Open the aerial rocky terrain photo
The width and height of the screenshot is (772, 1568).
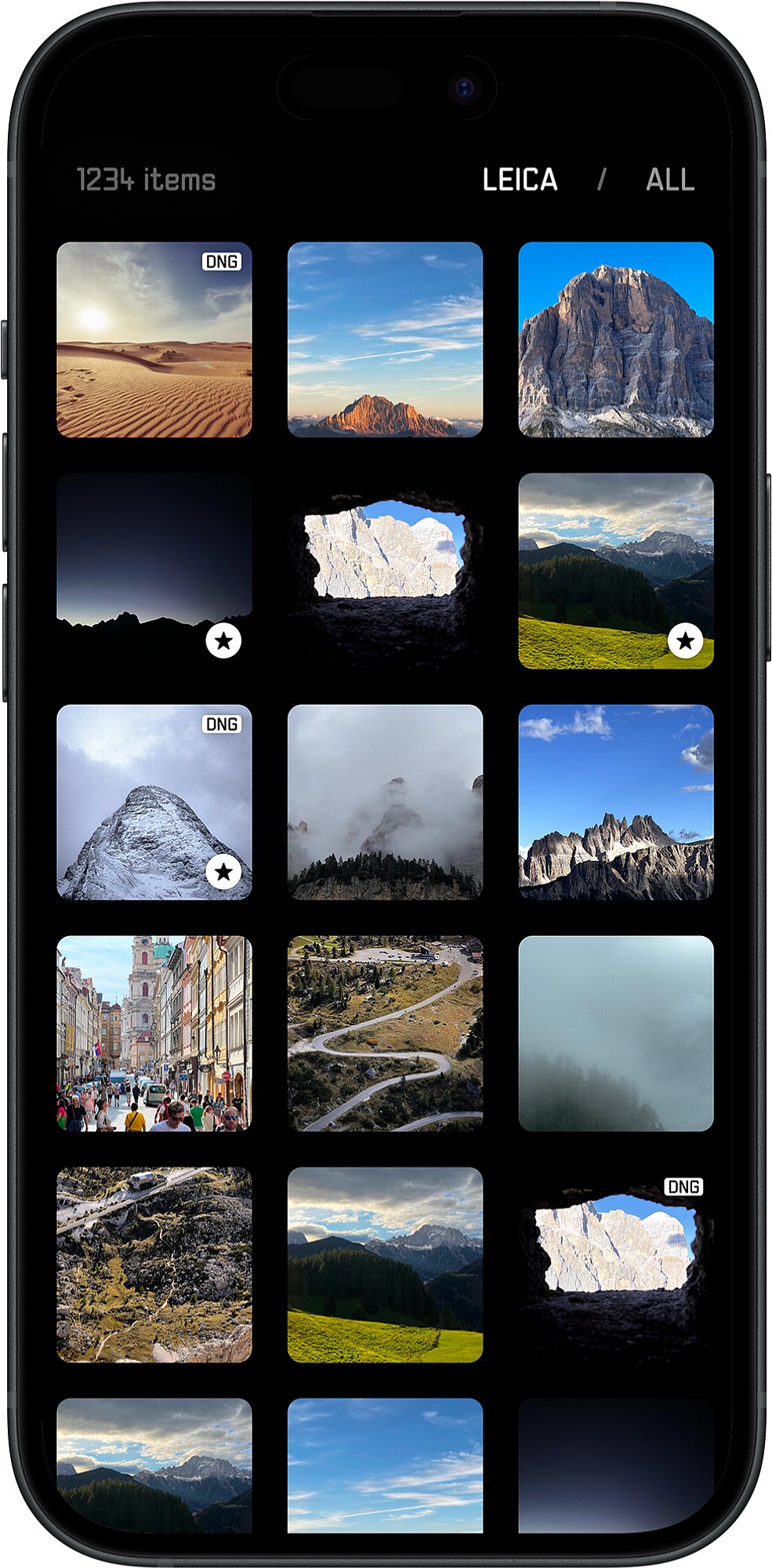[154, 1265]
